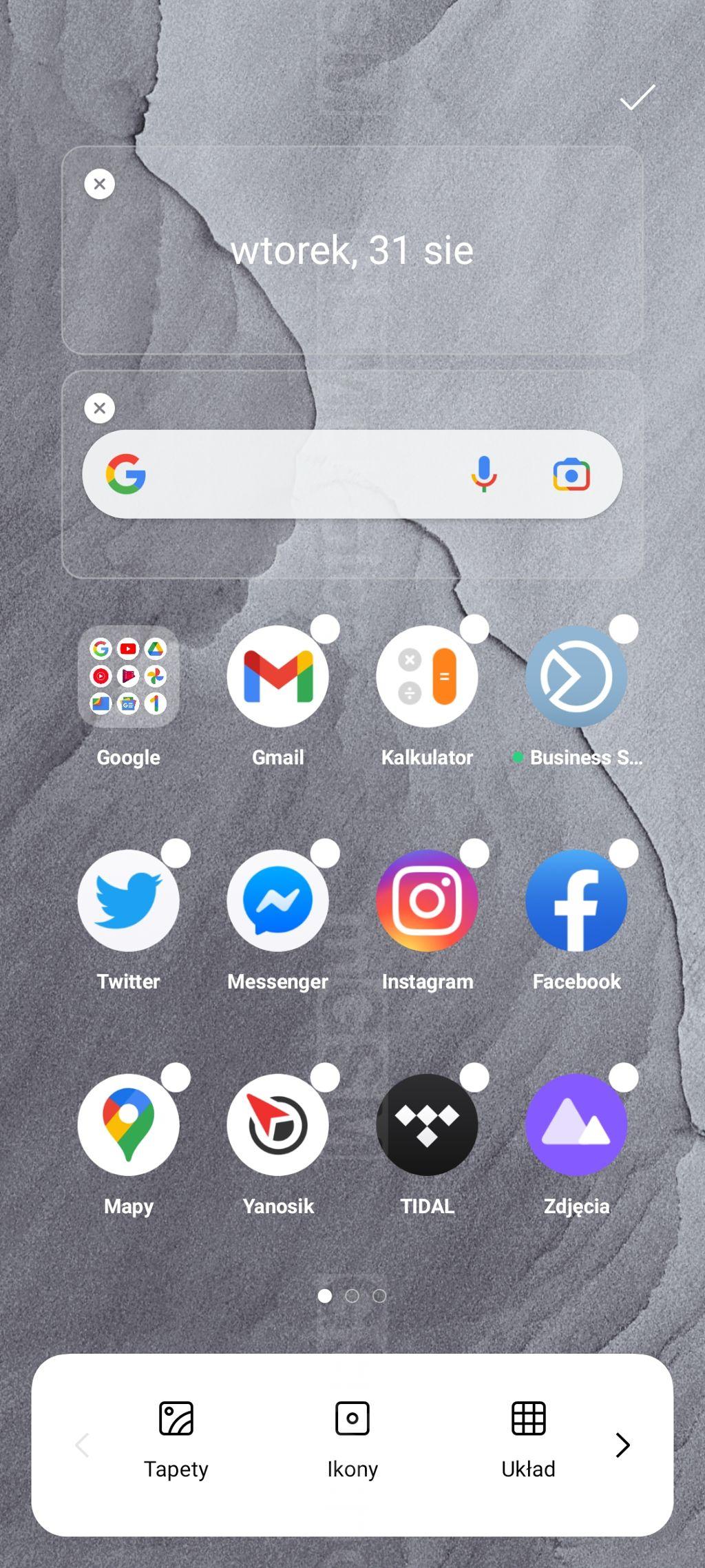Select the Facebook app icon

pyautogui.click(x=576, y=900)
